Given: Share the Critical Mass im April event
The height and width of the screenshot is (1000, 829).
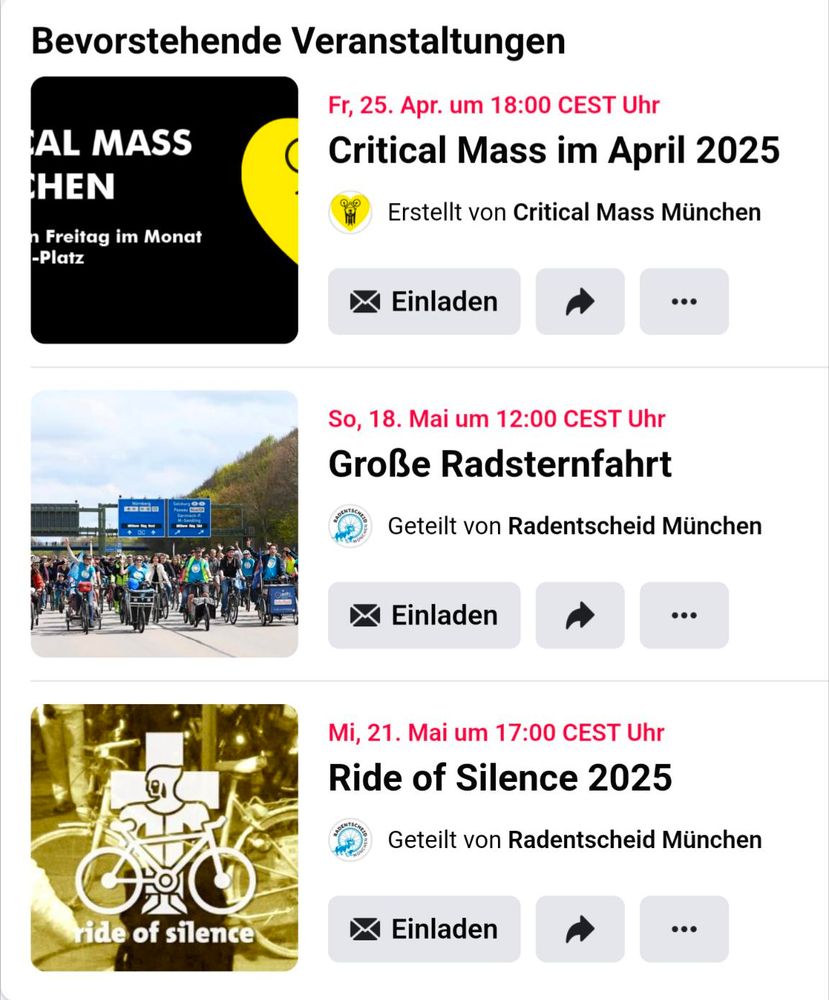Looking at the screenshot, I should pyautogui.click(x=579, y=301).
